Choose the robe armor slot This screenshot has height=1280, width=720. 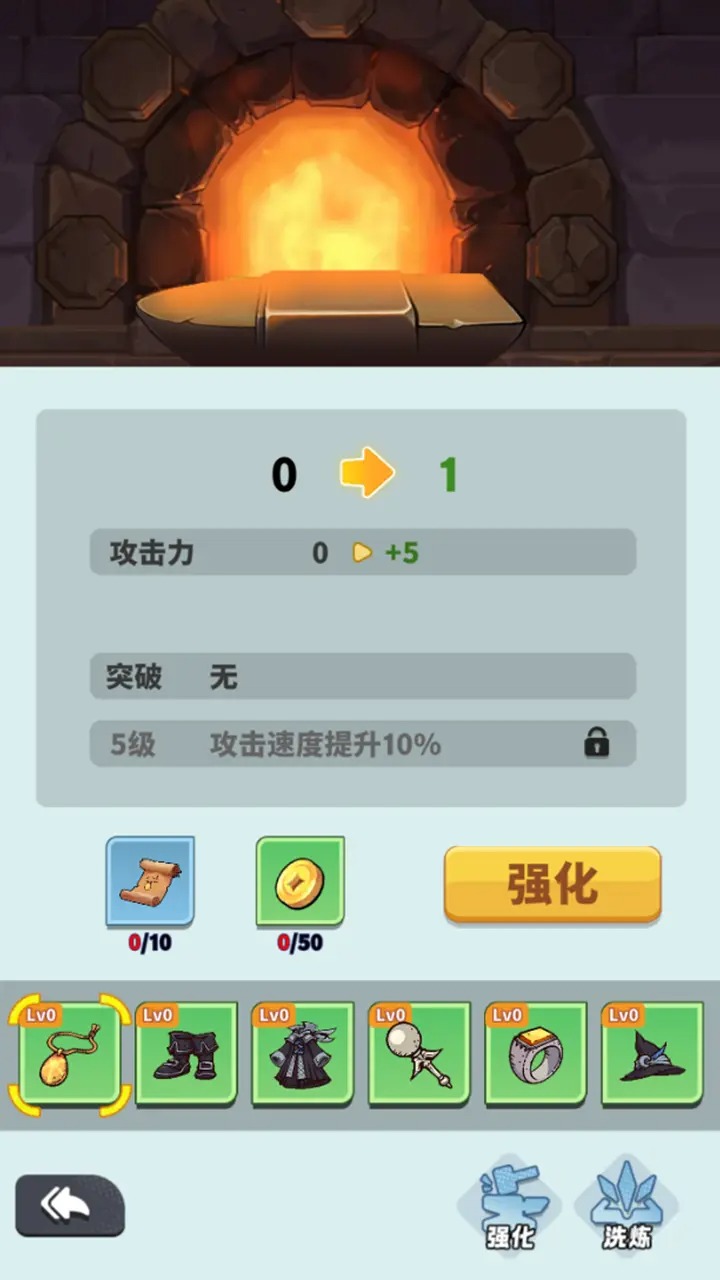click(x=302, y=1055)
